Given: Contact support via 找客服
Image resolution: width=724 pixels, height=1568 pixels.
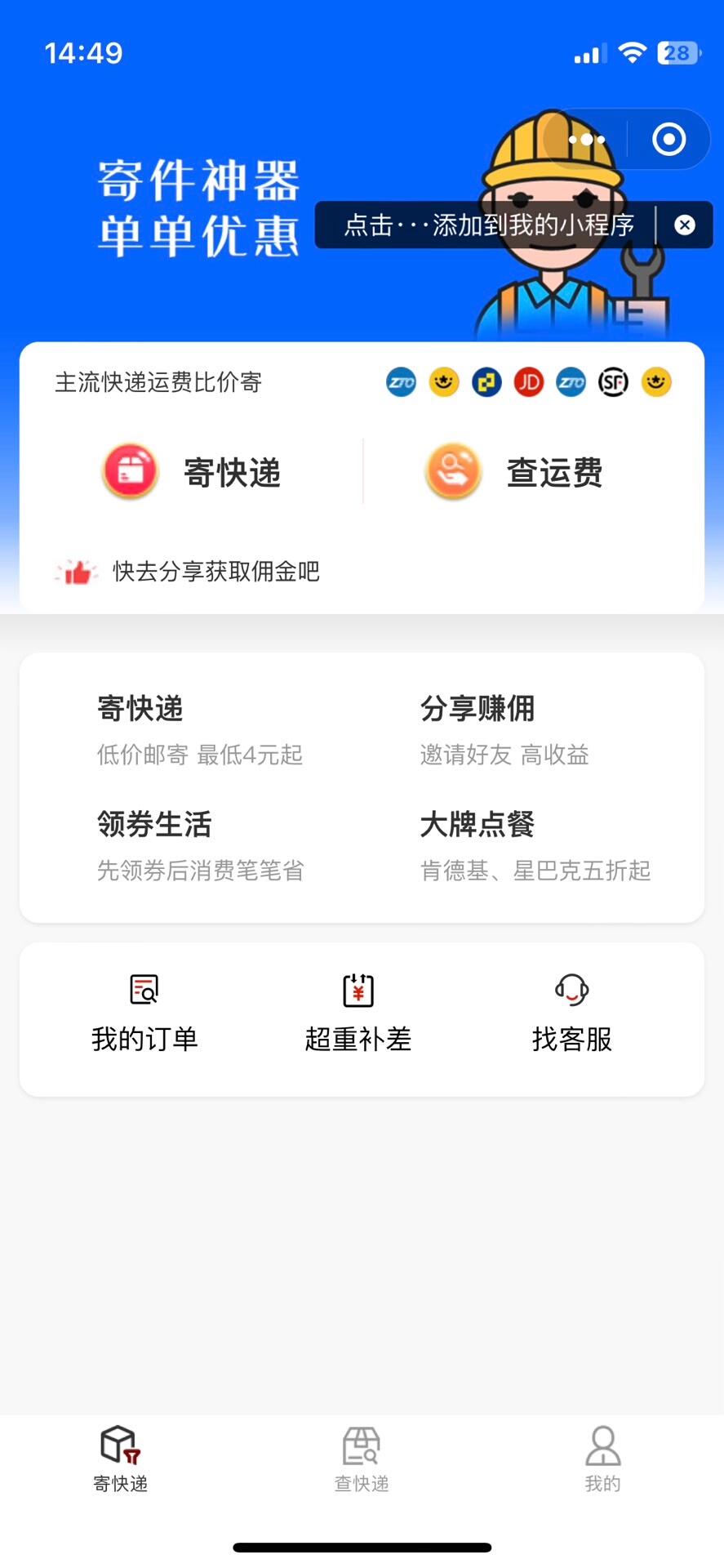Looking at the screenshot, I should 571,1013.
